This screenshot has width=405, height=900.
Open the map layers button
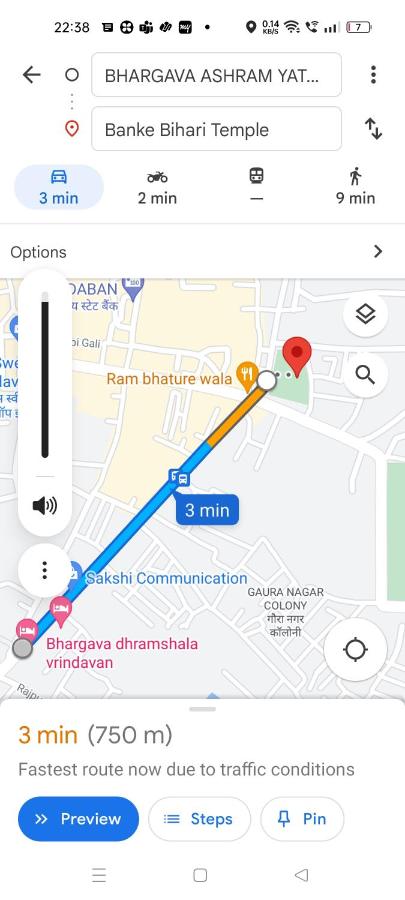tap(365, 315)
